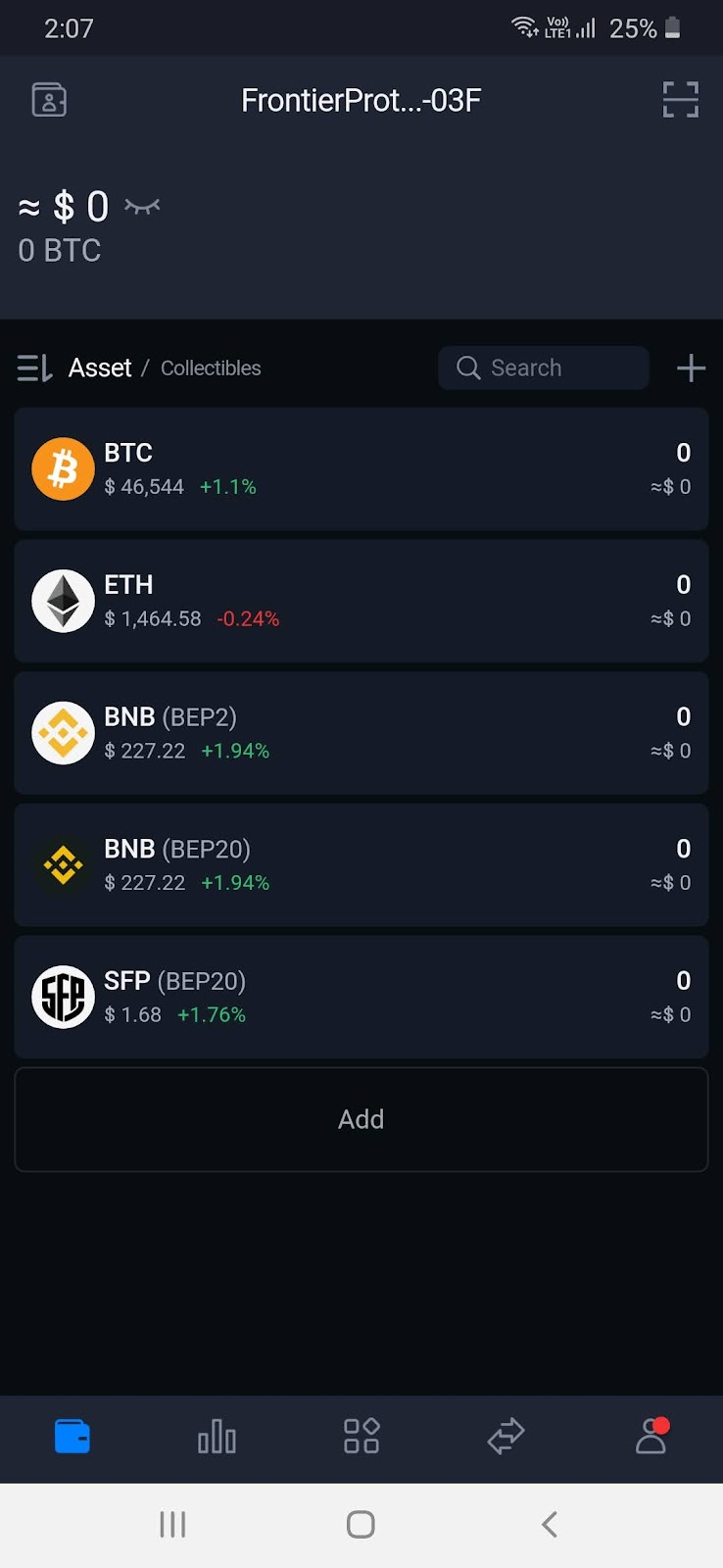Go to the swap exchange tab
Viewport: 723px width, 1568px height.
click(506, 1437)
